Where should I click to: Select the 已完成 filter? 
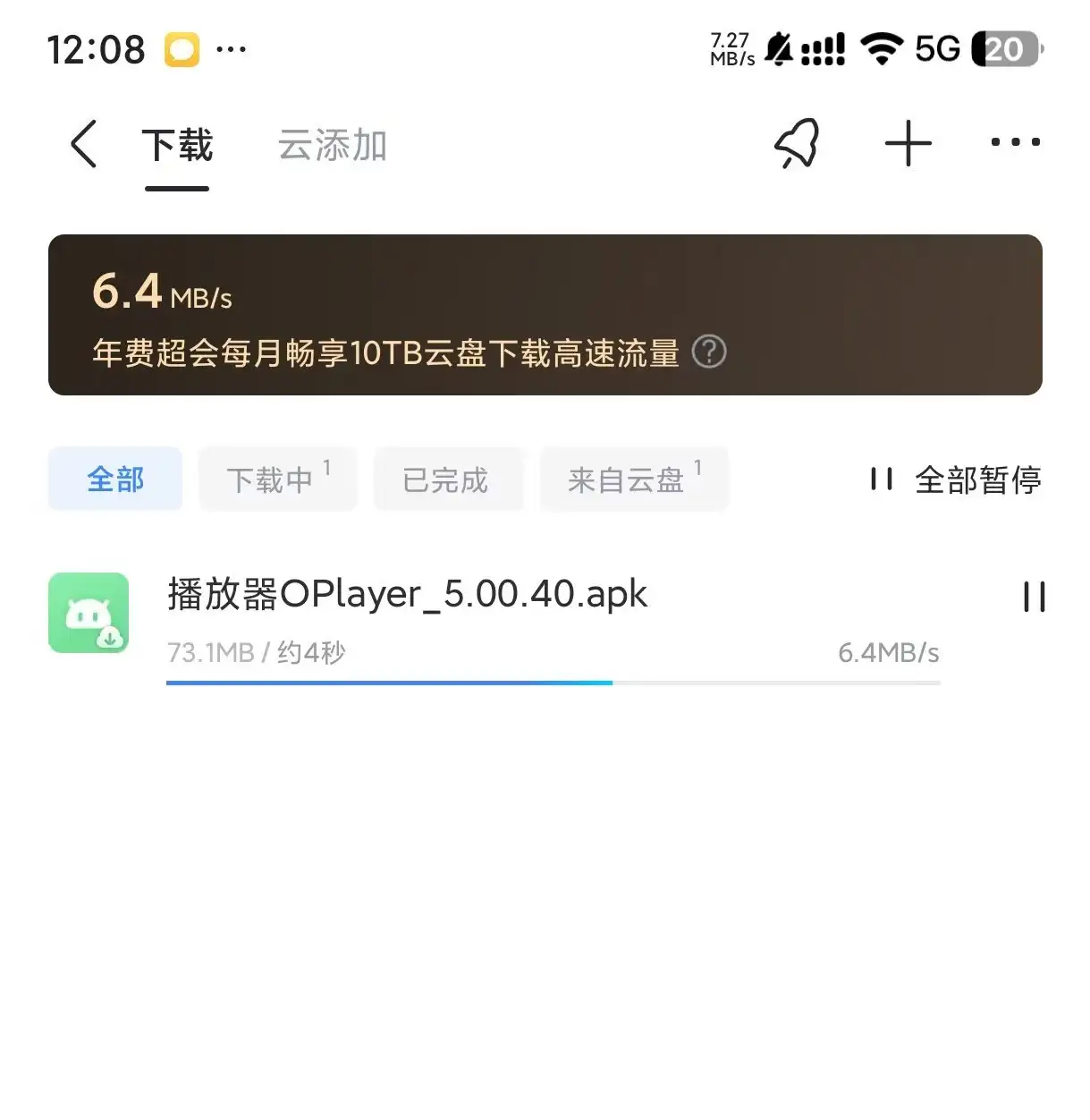448,479
